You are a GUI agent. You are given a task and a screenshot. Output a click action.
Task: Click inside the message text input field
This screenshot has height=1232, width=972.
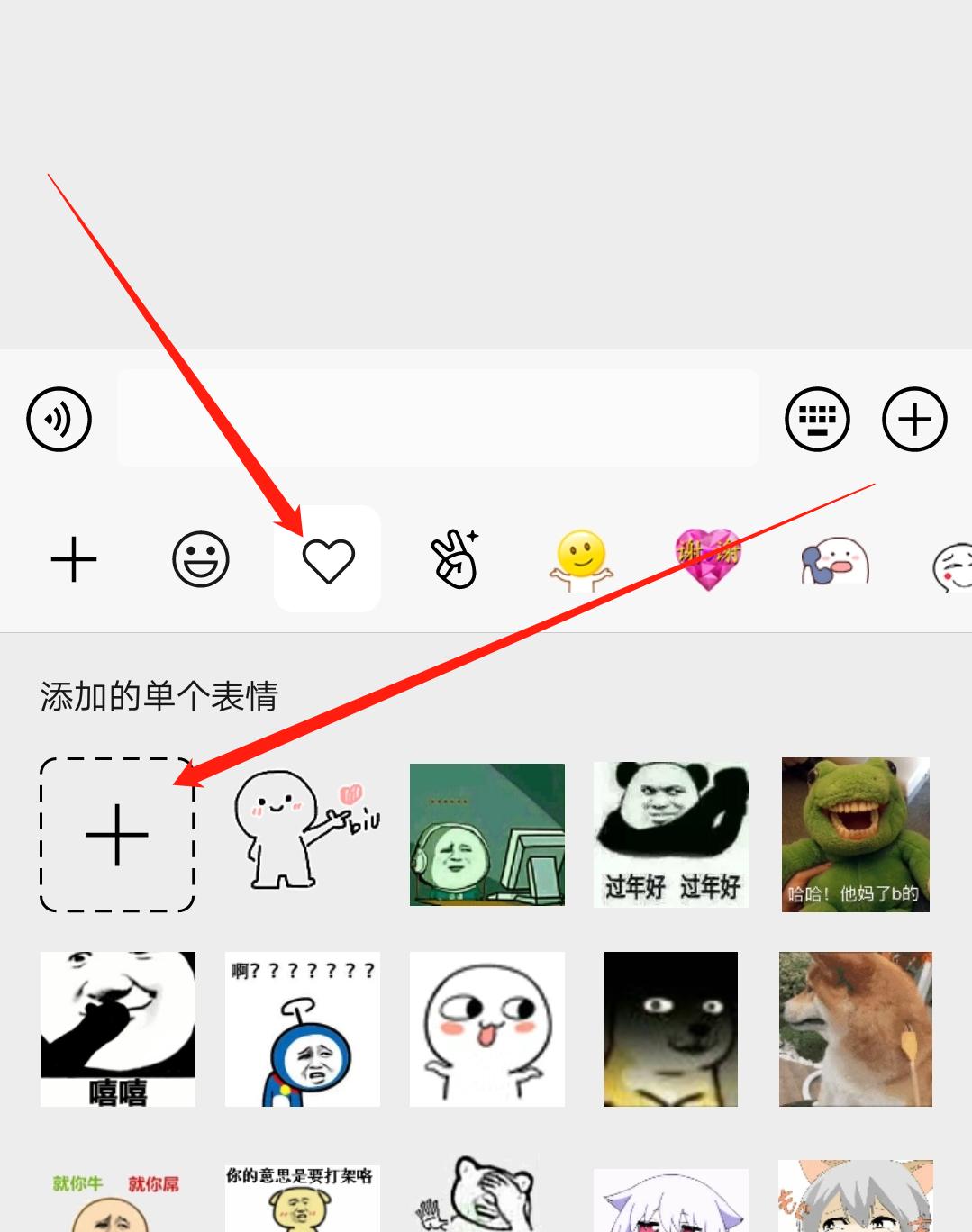point(439,418)
